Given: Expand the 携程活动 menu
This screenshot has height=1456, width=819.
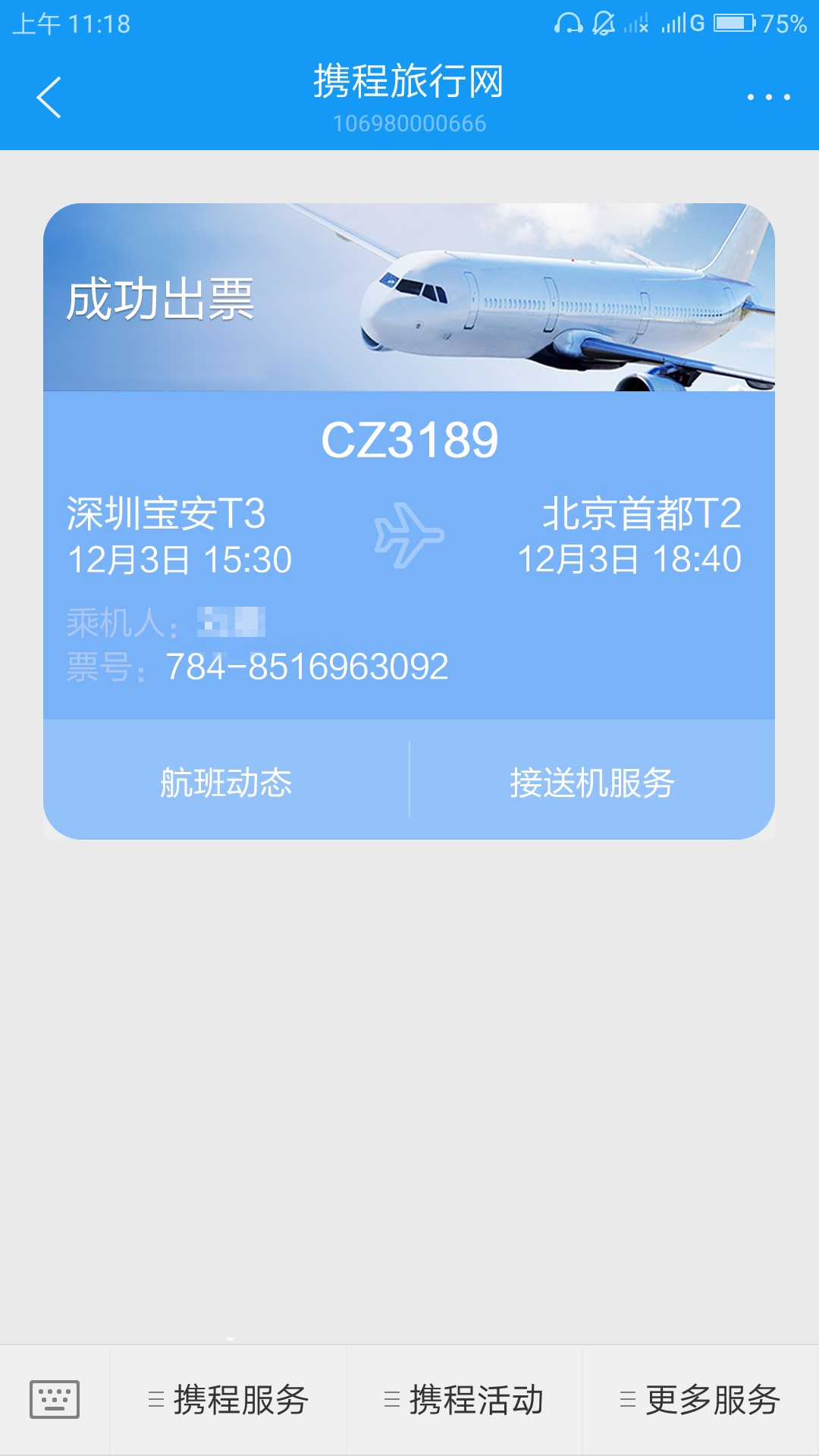Looking at the screenshot, I should [465, 1400].
